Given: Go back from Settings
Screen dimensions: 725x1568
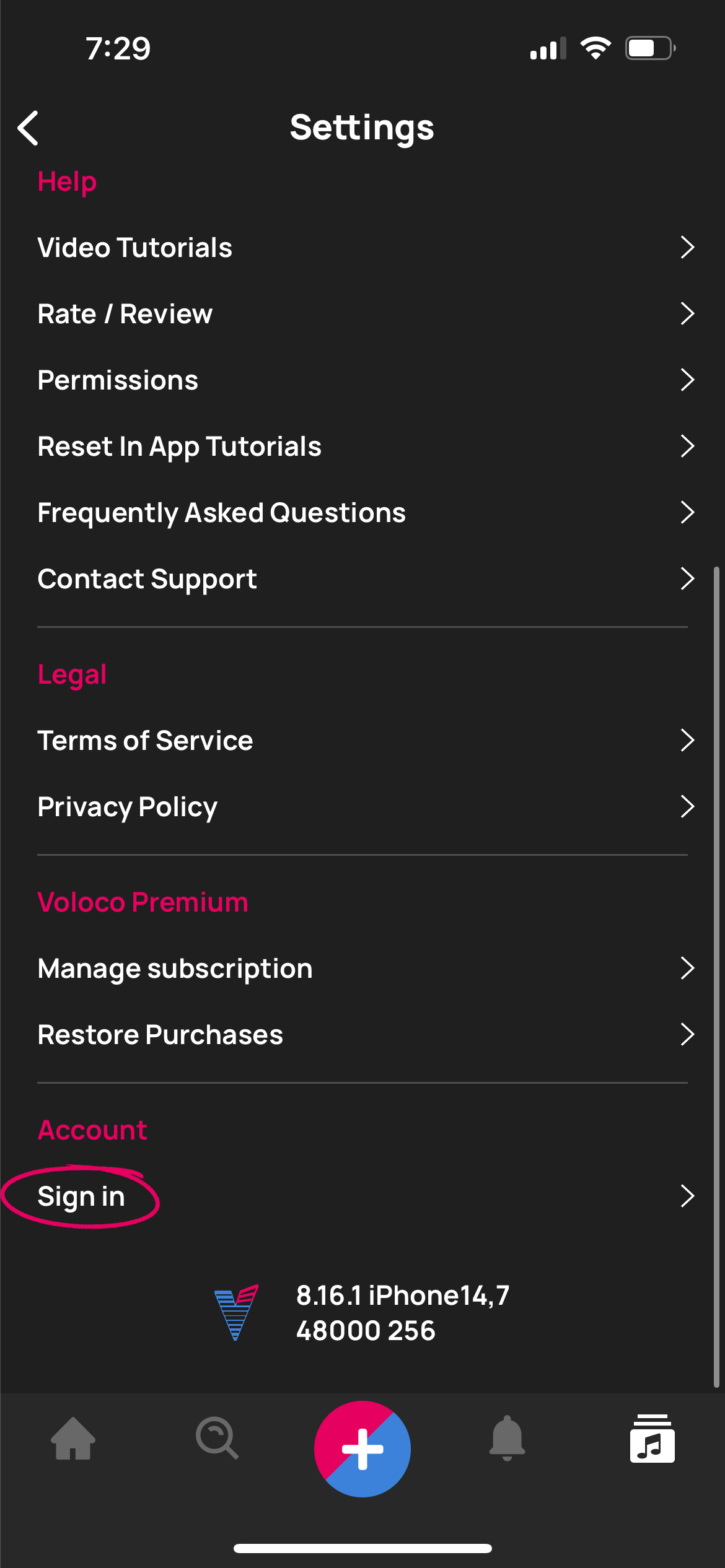Looking at the screenshot, I should click(x=29, y=128).
